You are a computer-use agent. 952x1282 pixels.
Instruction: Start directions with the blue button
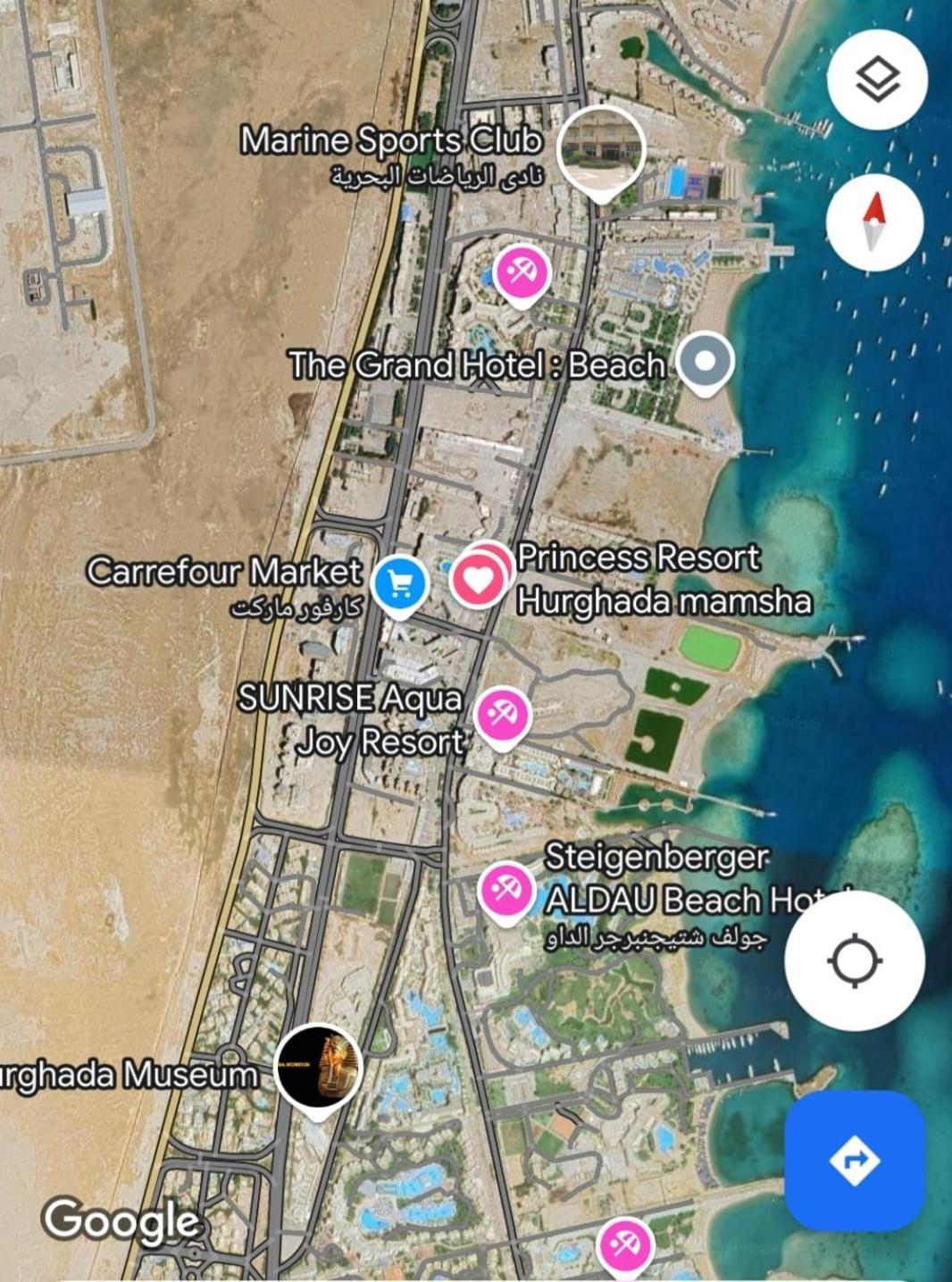pos(855,1160)
